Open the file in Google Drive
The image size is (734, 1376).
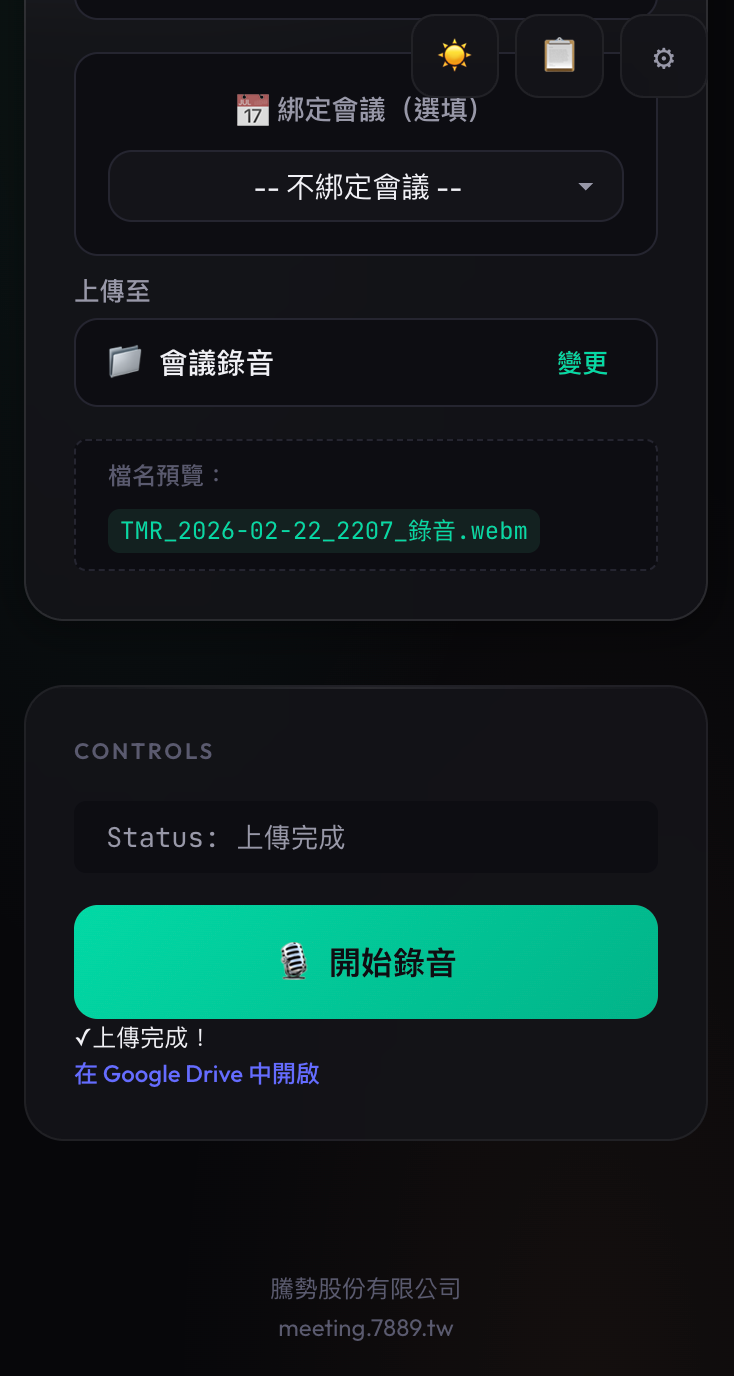[x=196, y=1073]
